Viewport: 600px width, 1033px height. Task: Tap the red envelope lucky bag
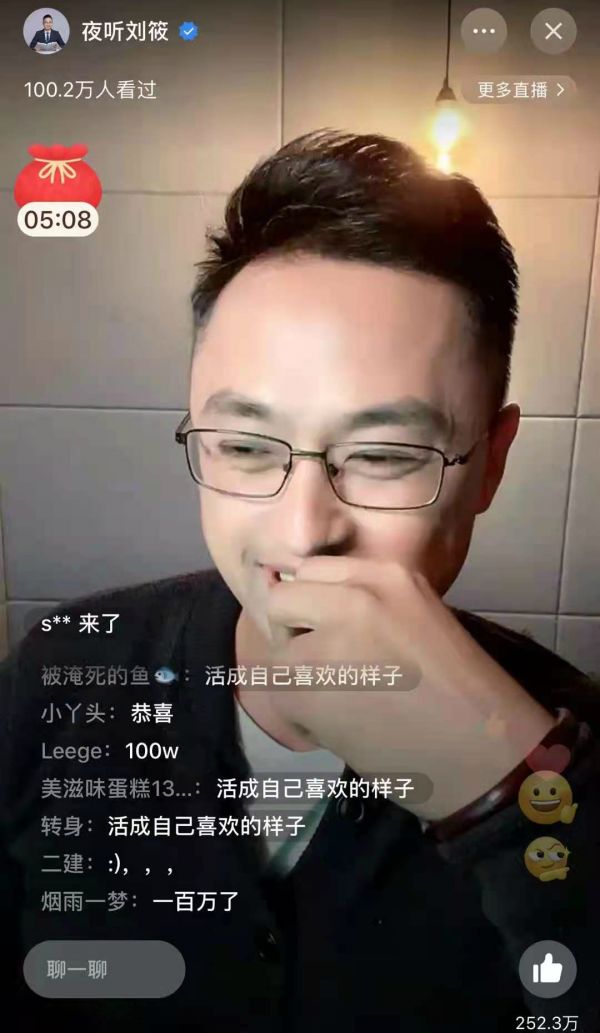pyautogui.click(x=58, y=180)
